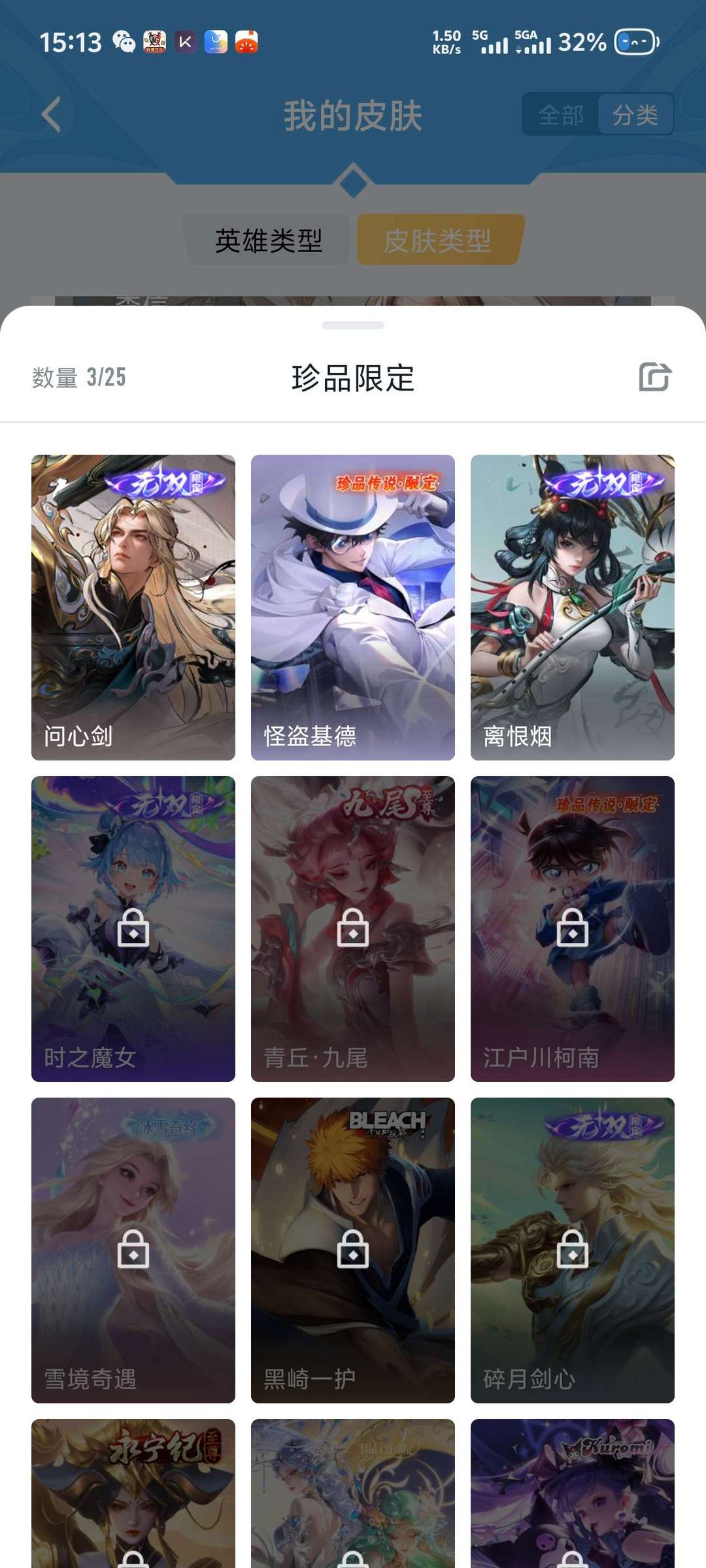Screen dimensions: 706x1568
Task: Share the 珍品限定 skin collection
Action: 654,377
